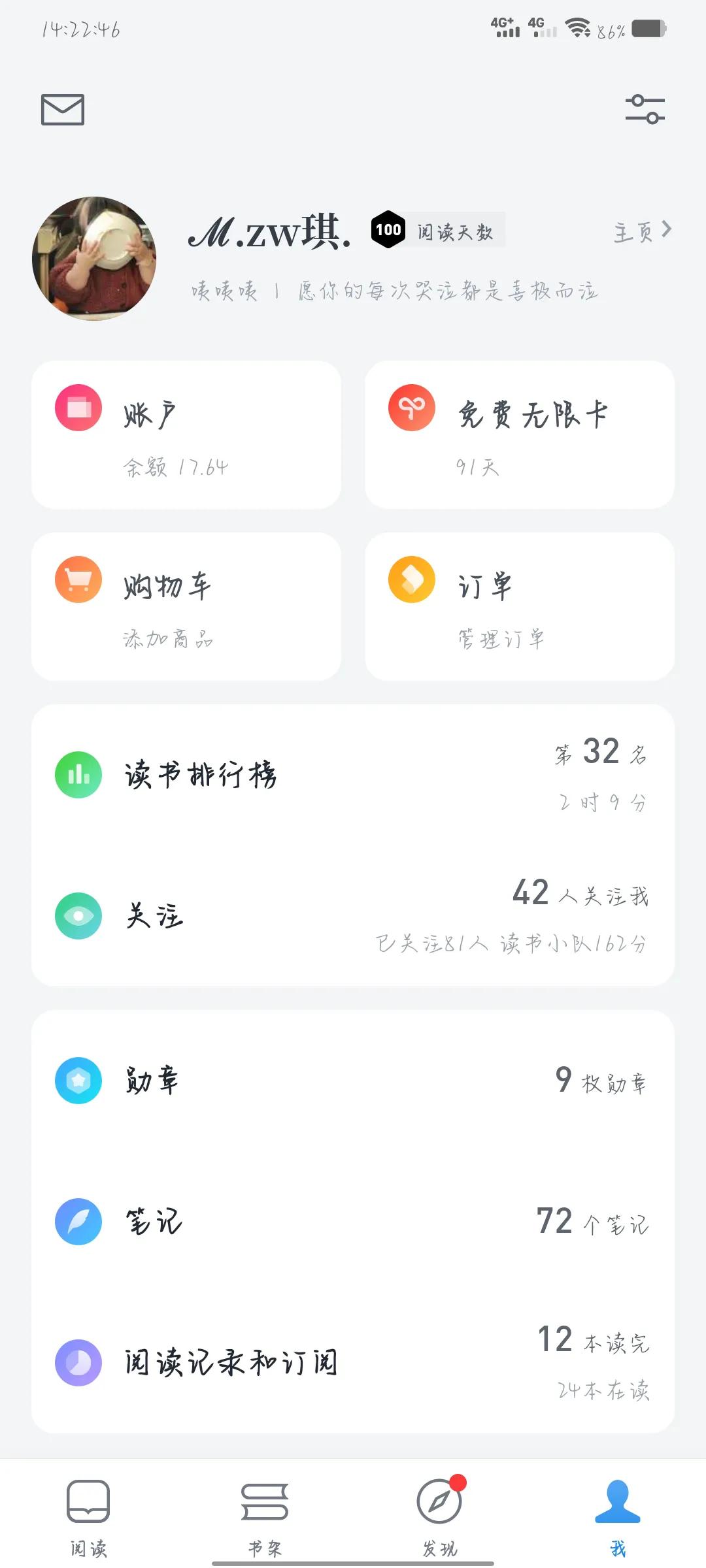Open the 发现 tab with red dot
This screenshot has width=706, height=1568.
[x=441, y=1516]
